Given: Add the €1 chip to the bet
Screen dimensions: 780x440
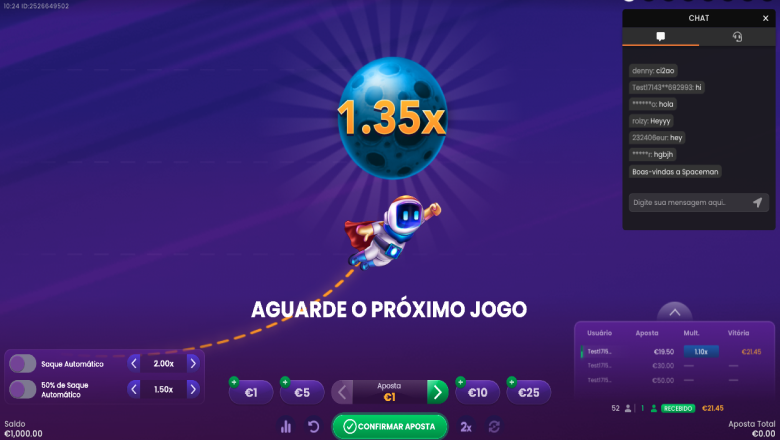Looking at the screenshot, I should point(251,393).
